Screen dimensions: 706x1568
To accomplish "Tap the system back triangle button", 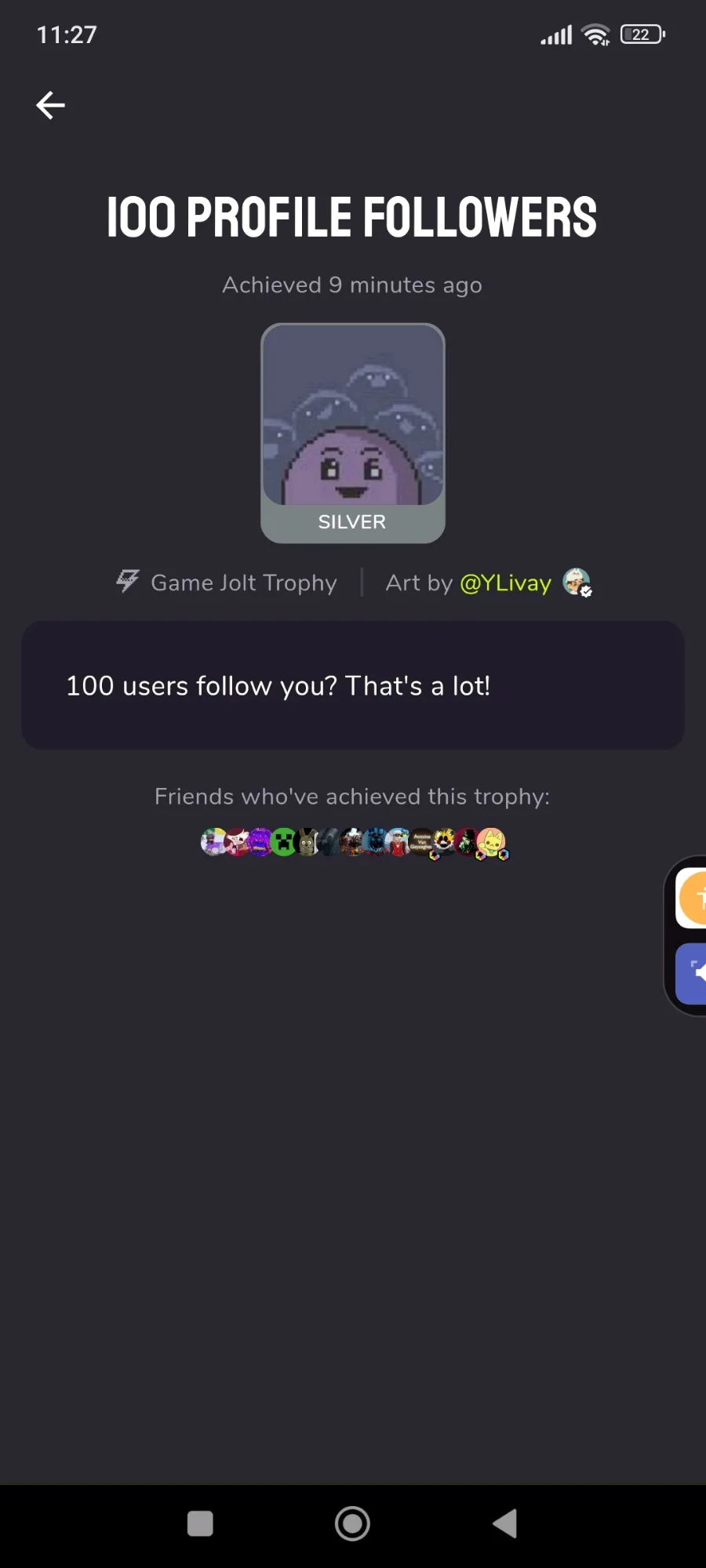I will [504, 1523].
